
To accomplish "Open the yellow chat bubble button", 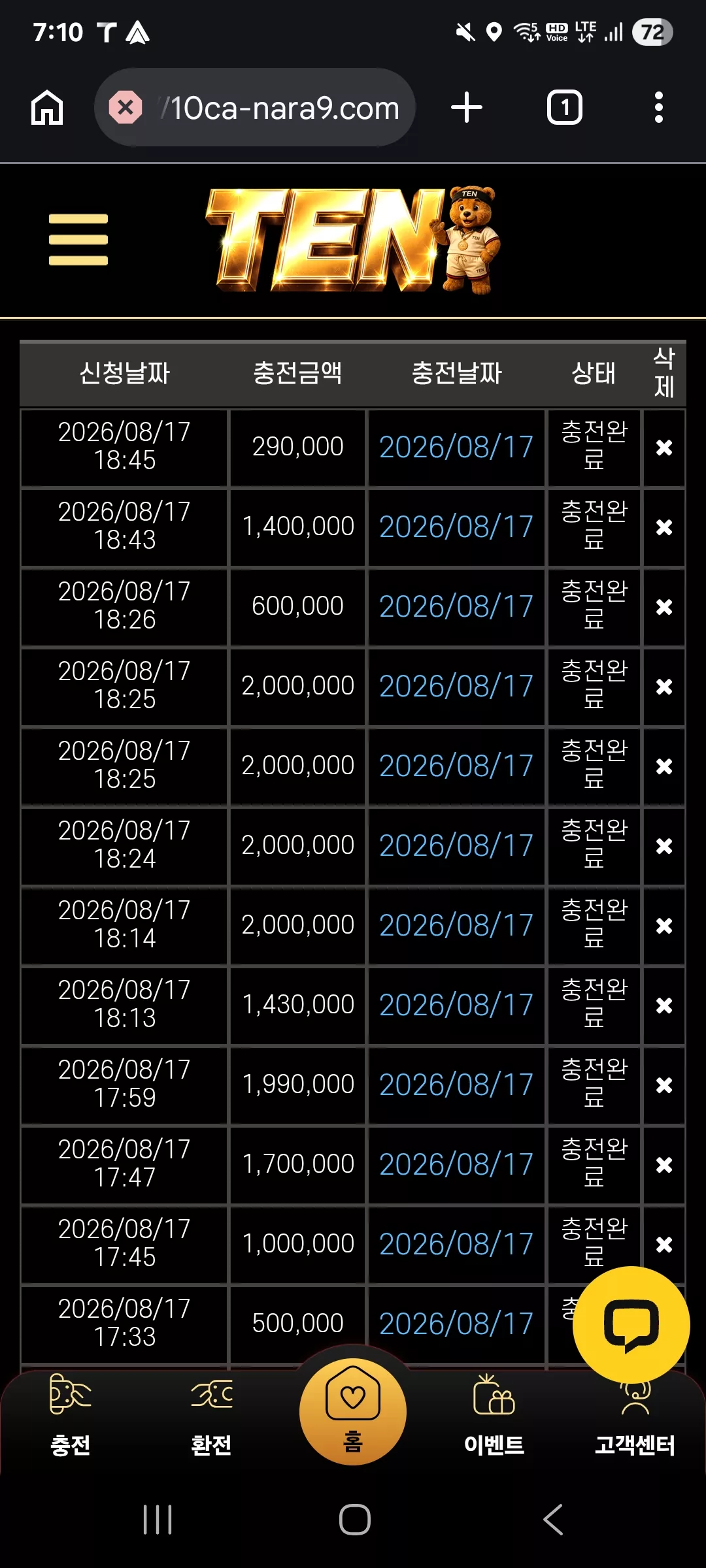I will click(x=631, y=1325).
